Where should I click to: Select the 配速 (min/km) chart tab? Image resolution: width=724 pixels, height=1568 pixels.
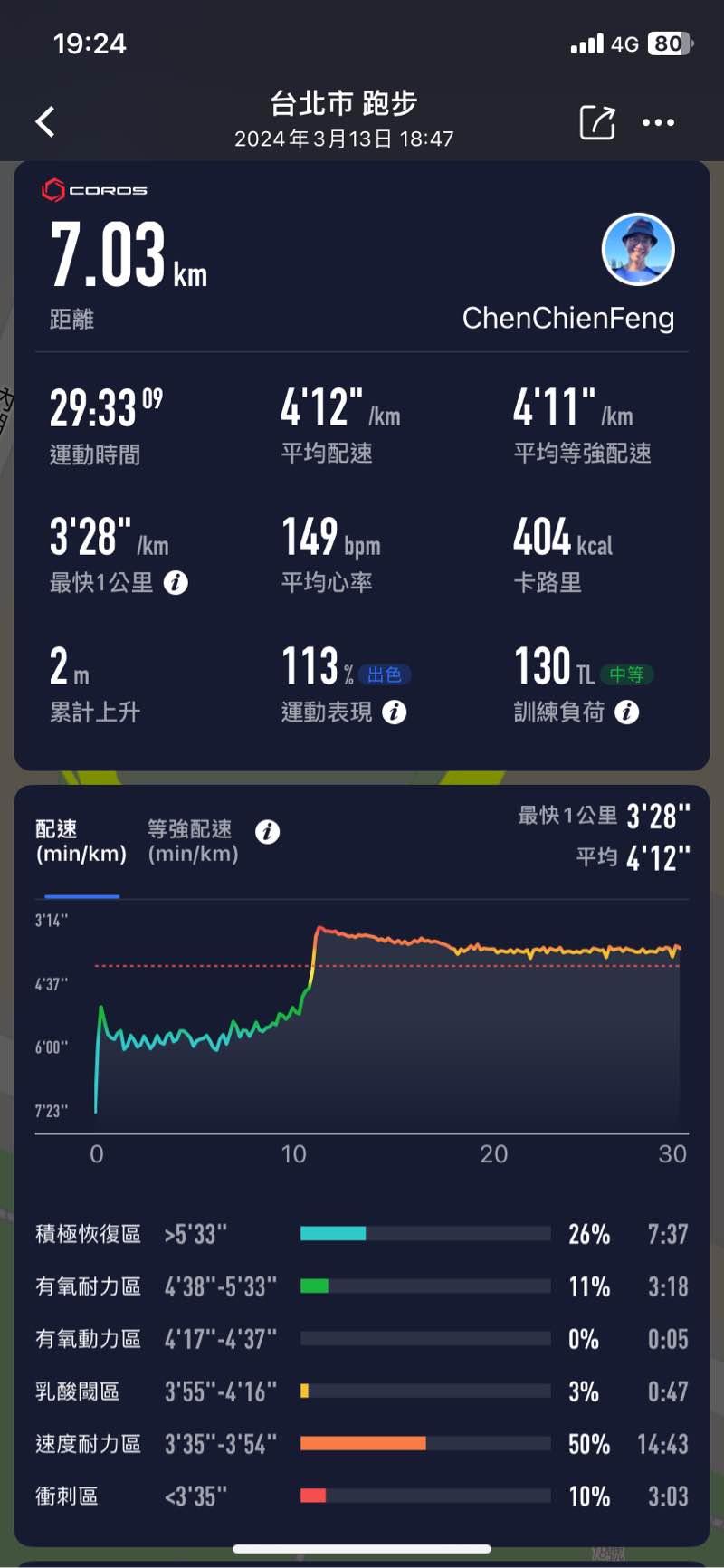[81, 842]
